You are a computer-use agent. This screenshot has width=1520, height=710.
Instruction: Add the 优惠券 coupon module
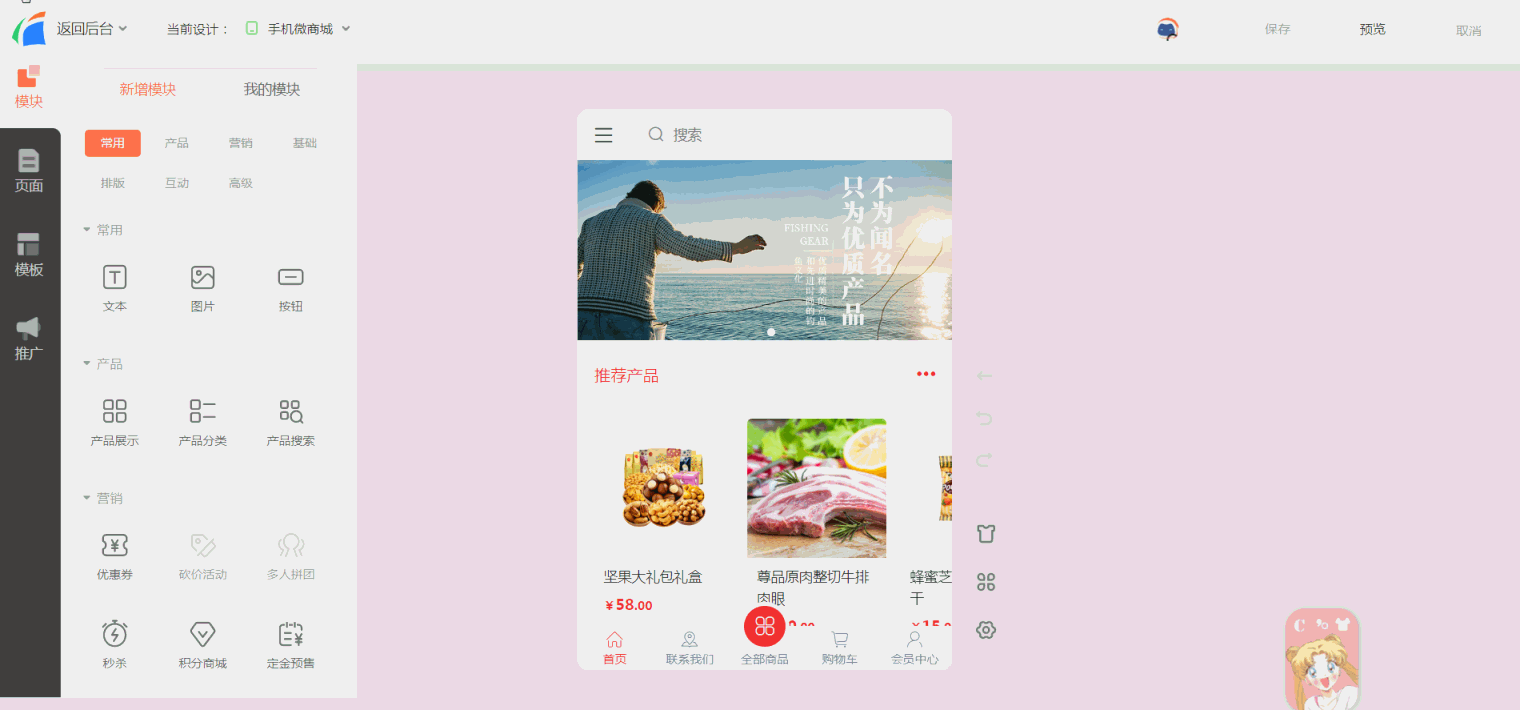tap(115, 556)
